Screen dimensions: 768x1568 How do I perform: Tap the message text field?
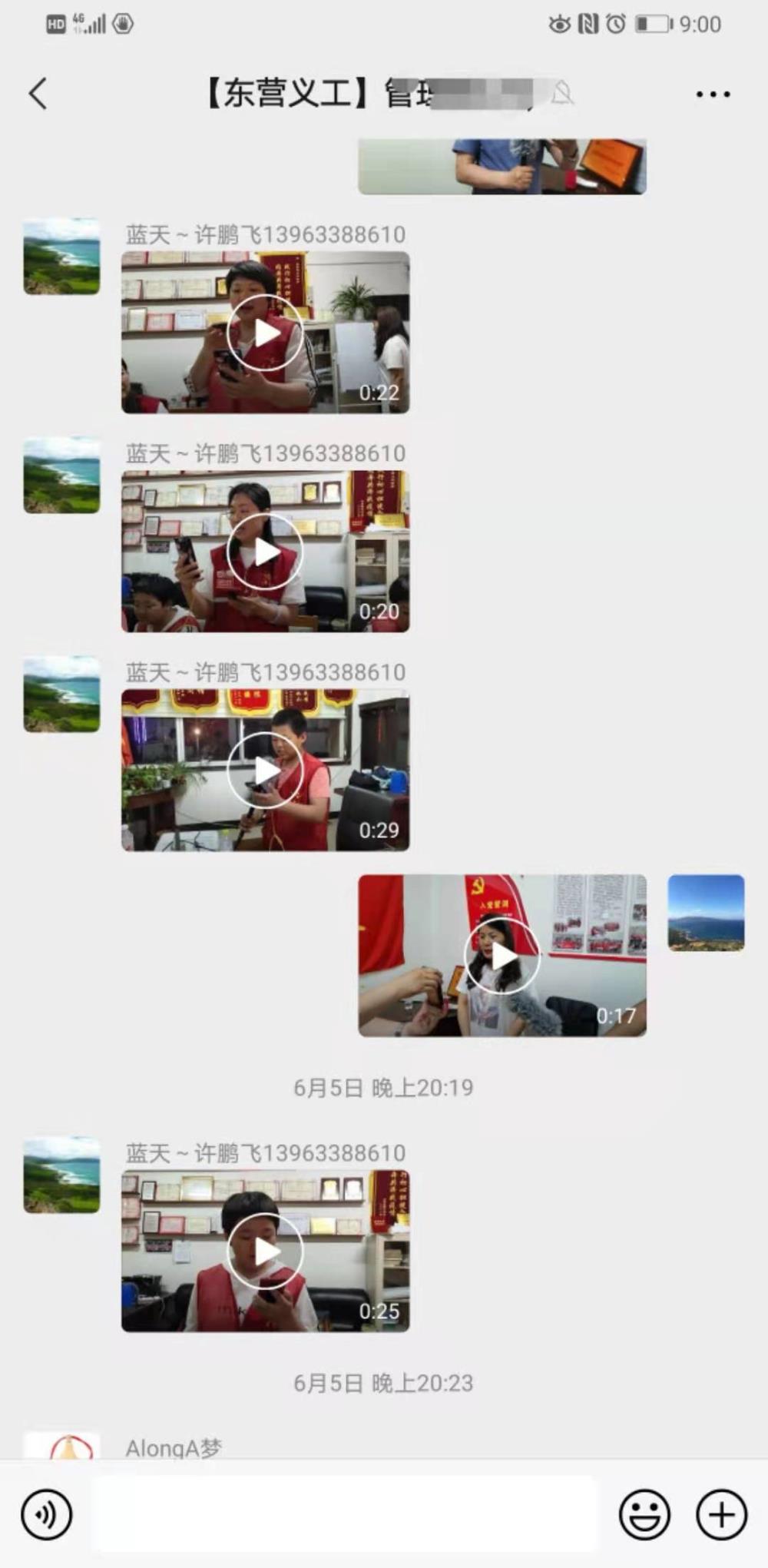(x=345, y=1514)
